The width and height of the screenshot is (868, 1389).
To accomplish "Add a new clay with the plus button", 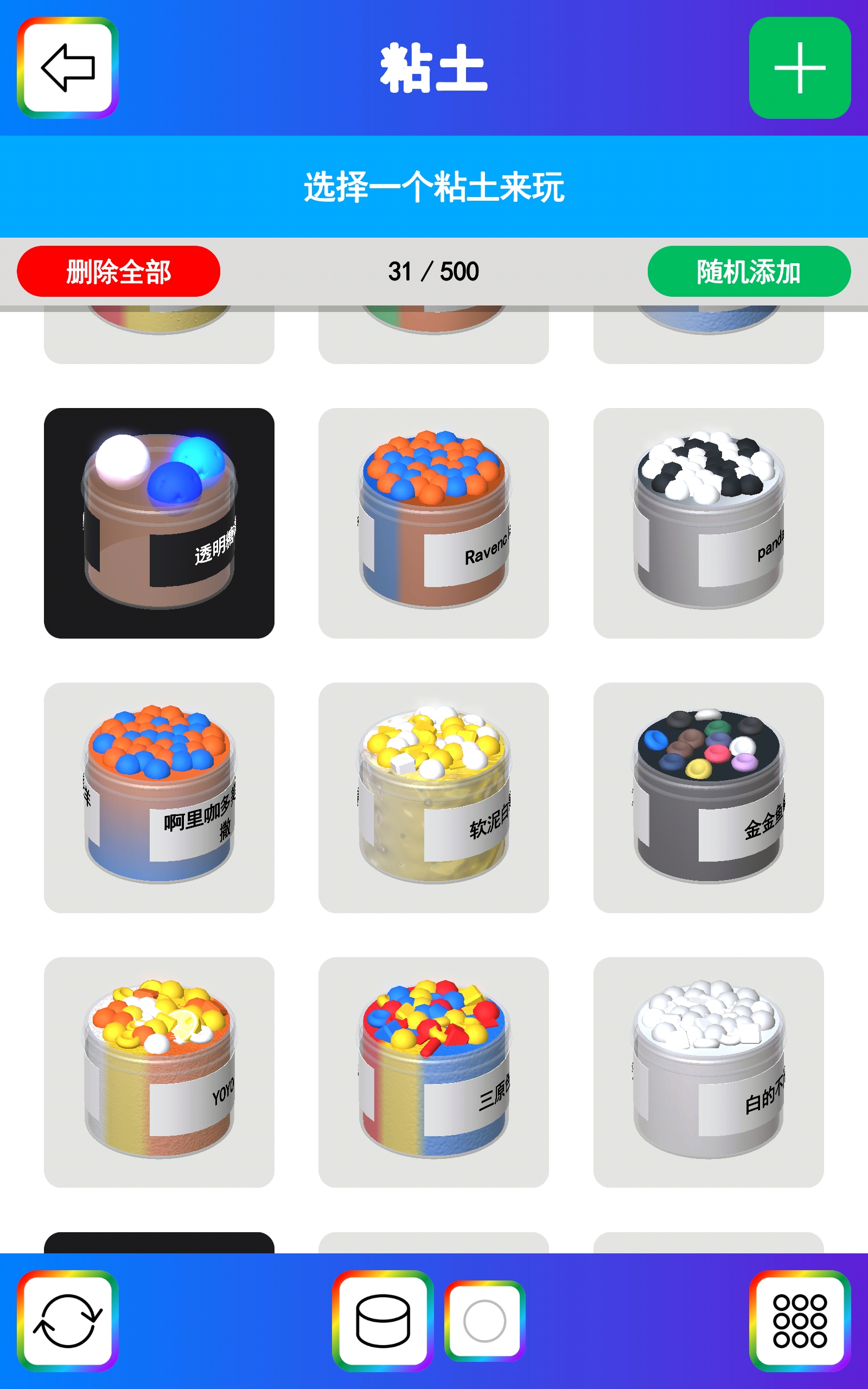I will (x=799, y=68).
